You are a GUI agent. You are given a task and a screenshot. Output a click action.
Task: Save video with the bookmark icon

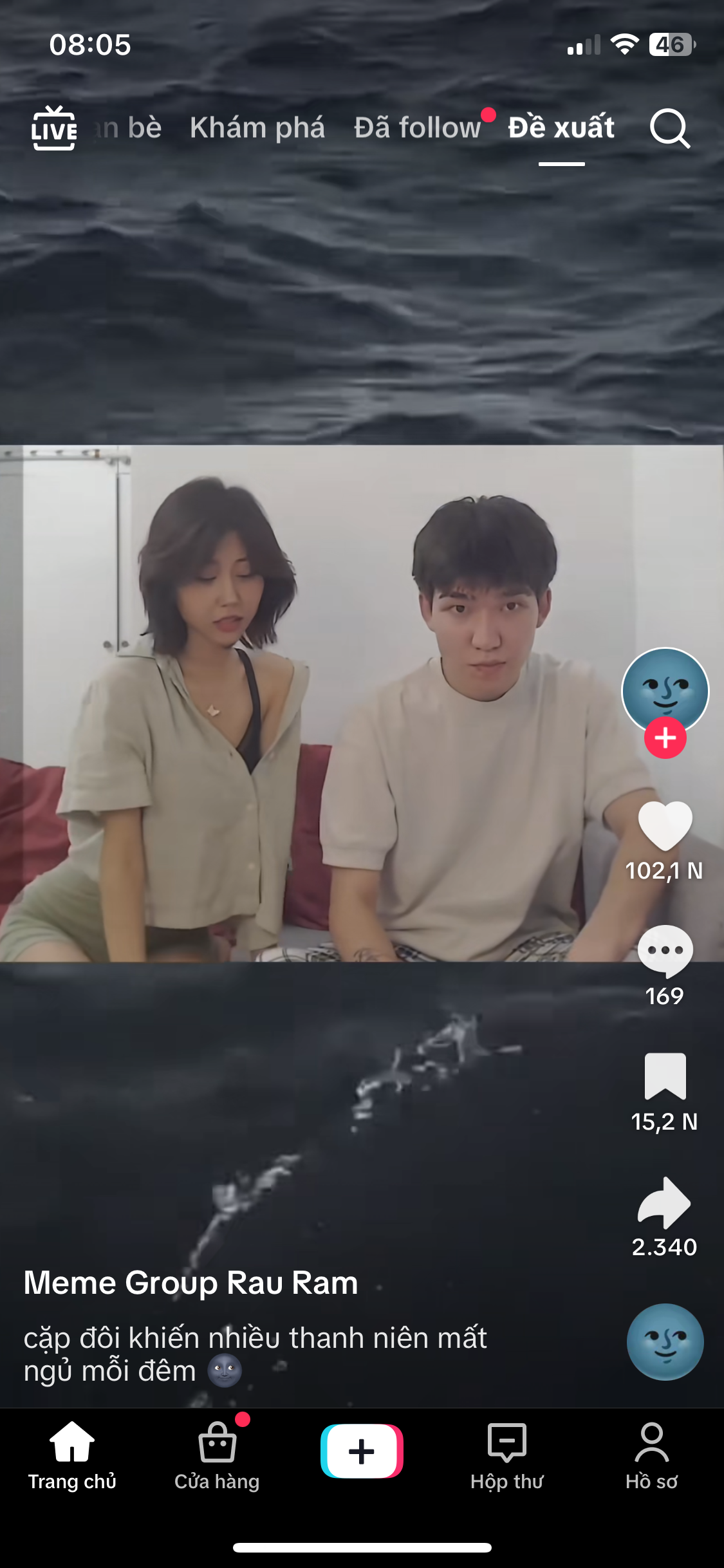point(665,1076)
